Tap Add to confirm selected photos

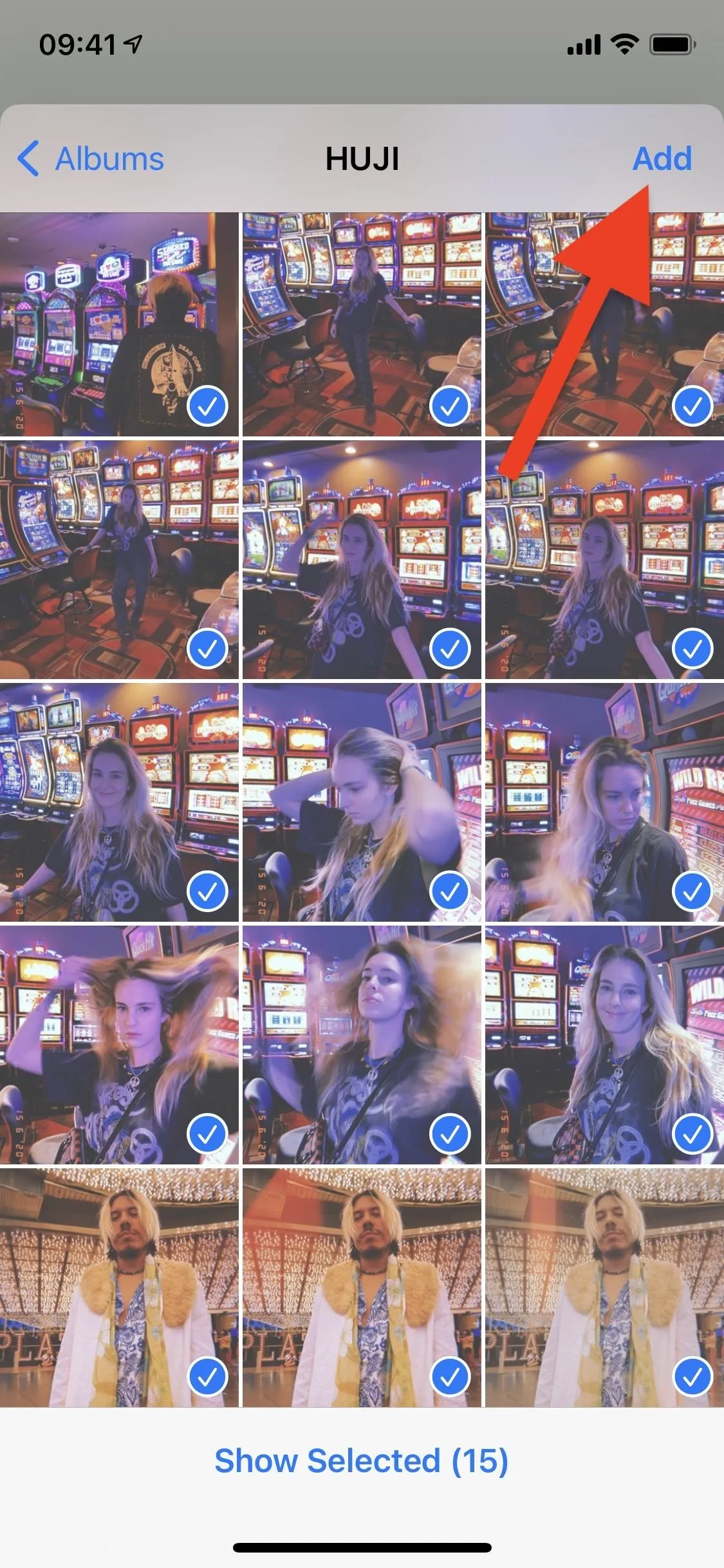coord(662,159)
